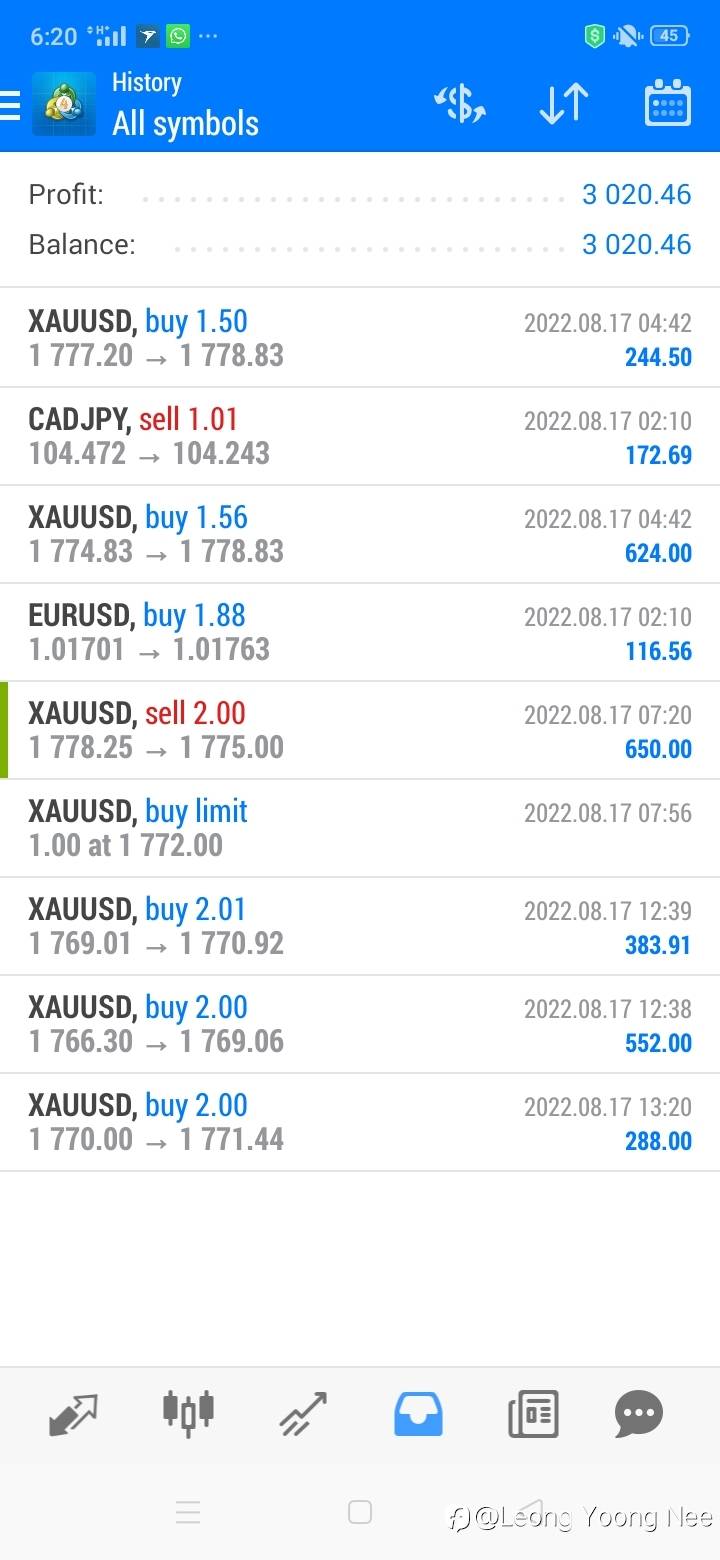Viewport: 720px width, 1560px height.
Task: Open the trade with 288.00 profit
Action: (360, 1122)
